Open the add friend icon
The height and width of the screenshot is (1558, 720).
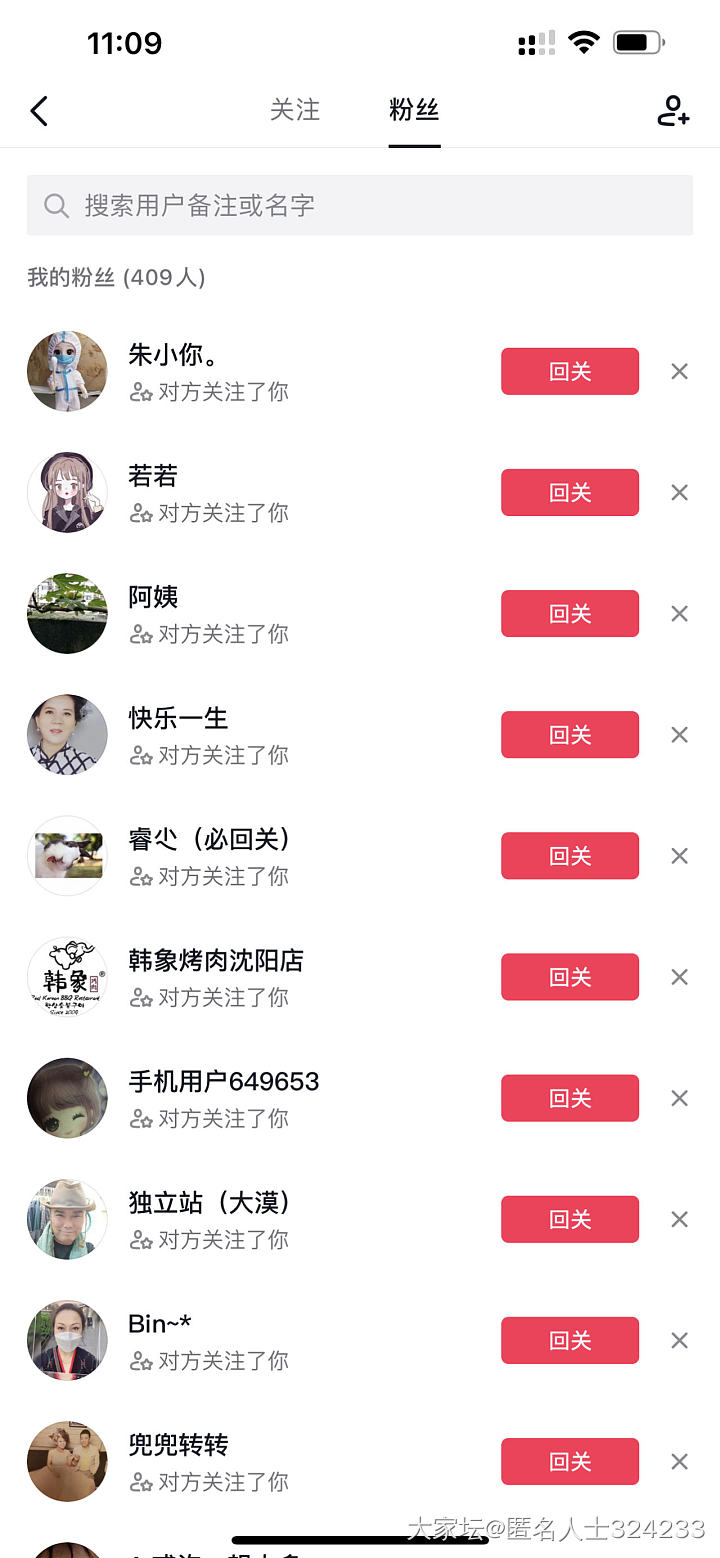click(x=673, y=111)
